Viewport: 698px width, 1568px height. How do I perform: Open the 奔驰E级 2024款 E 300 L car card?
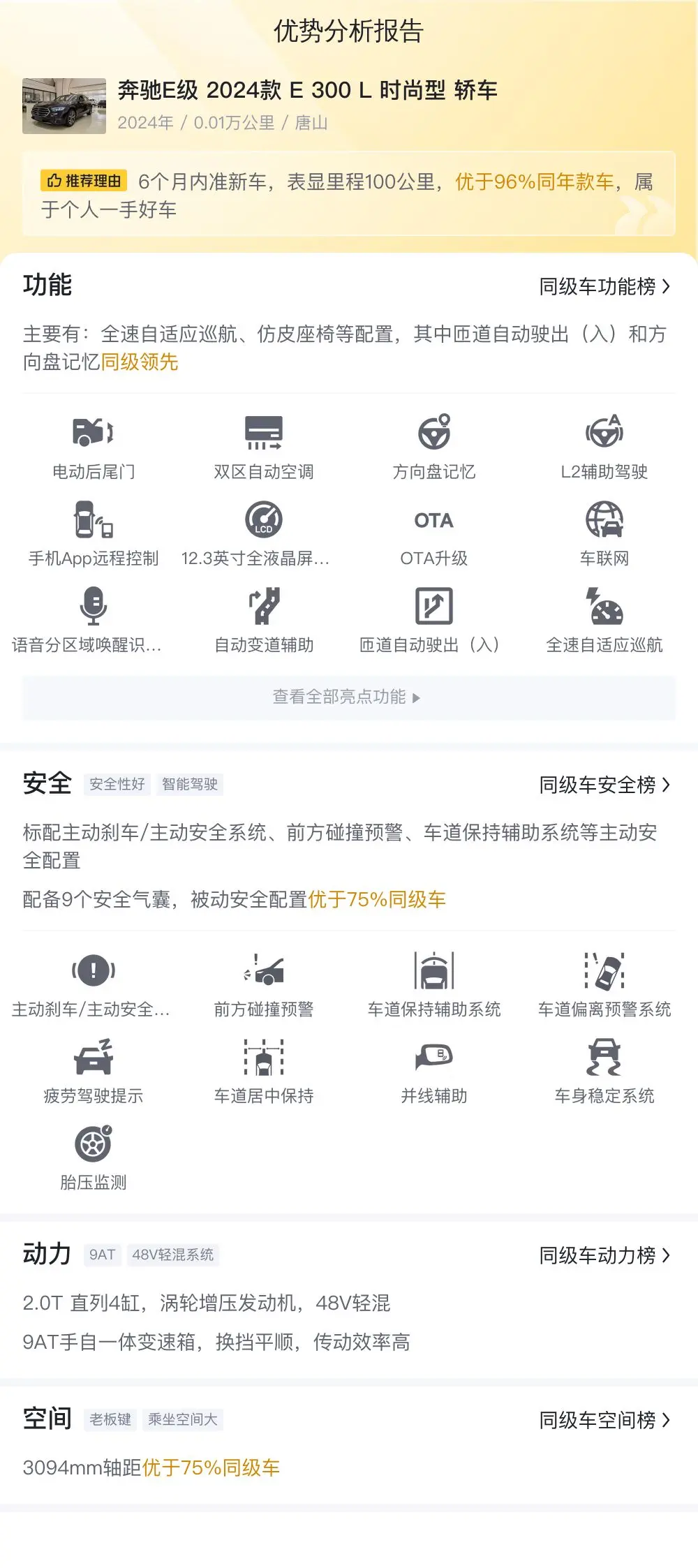coord(349,105)
